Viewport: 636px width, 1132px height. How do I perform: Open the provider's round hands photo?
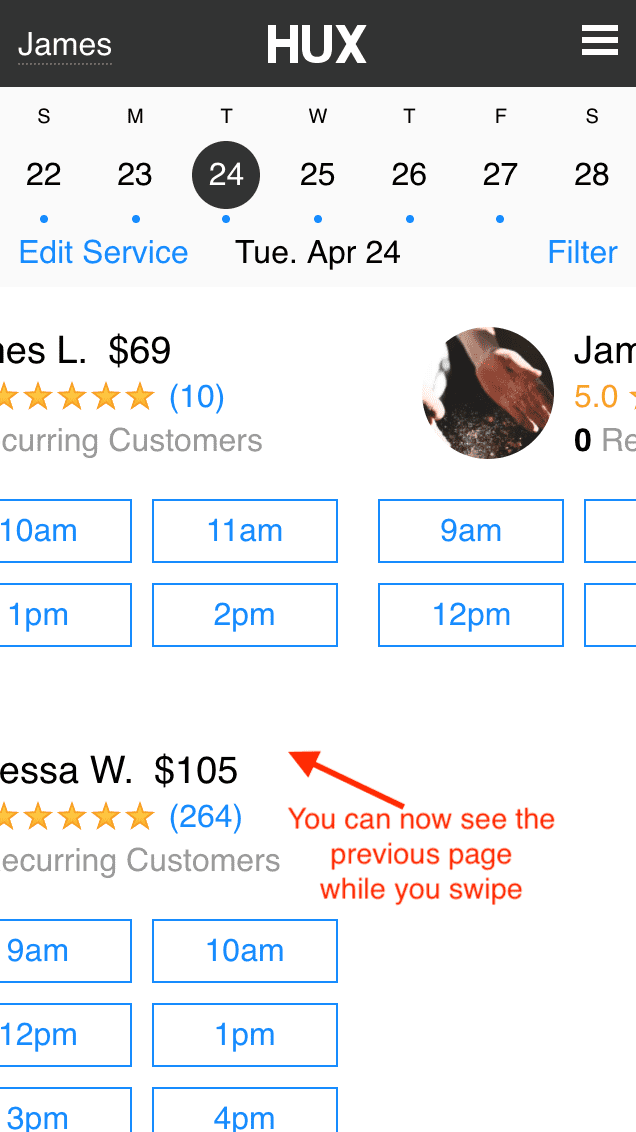488,393
